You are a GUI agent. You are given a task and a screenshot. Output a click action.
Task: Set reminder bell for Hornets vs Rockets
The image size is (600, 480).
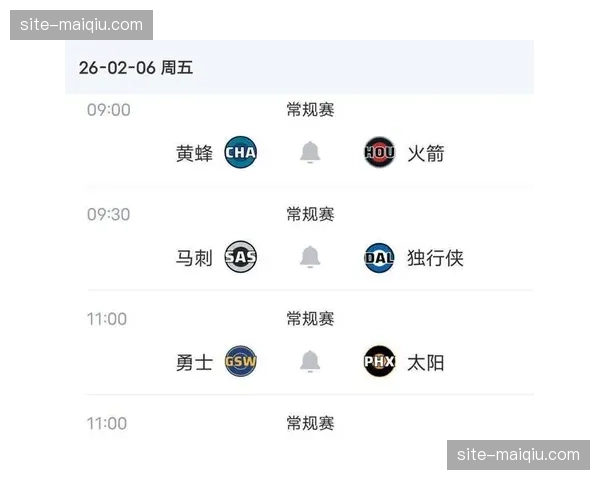310,153
